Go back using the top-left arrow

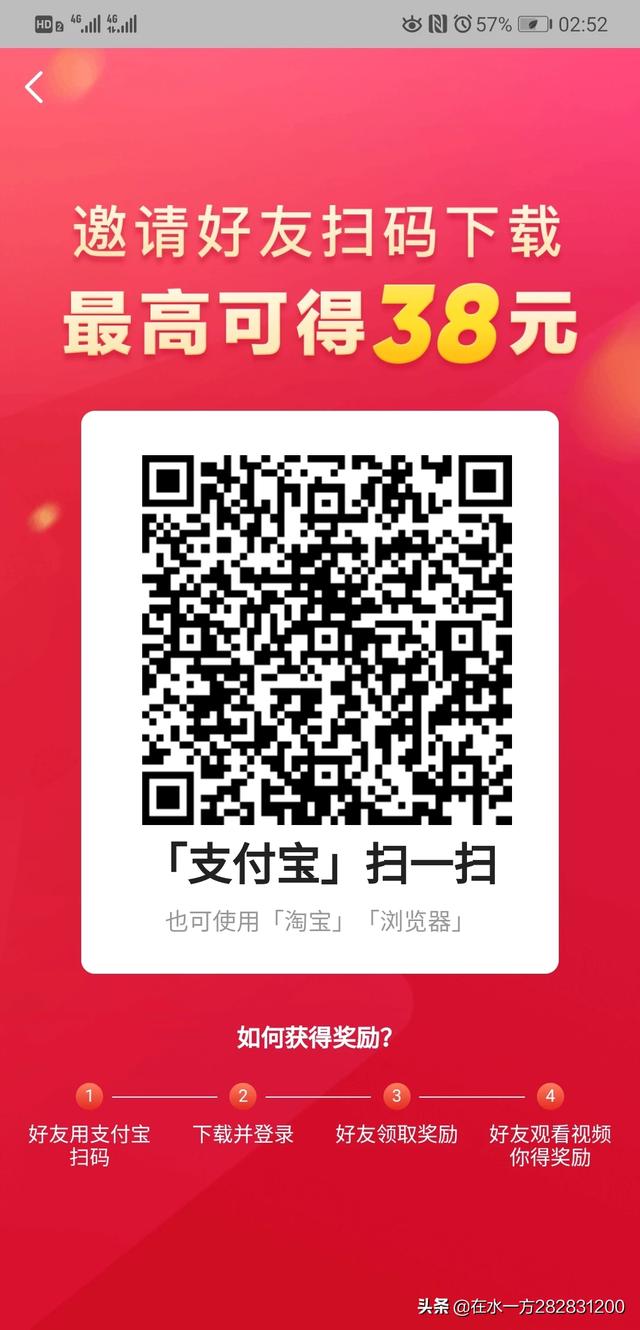34,87
